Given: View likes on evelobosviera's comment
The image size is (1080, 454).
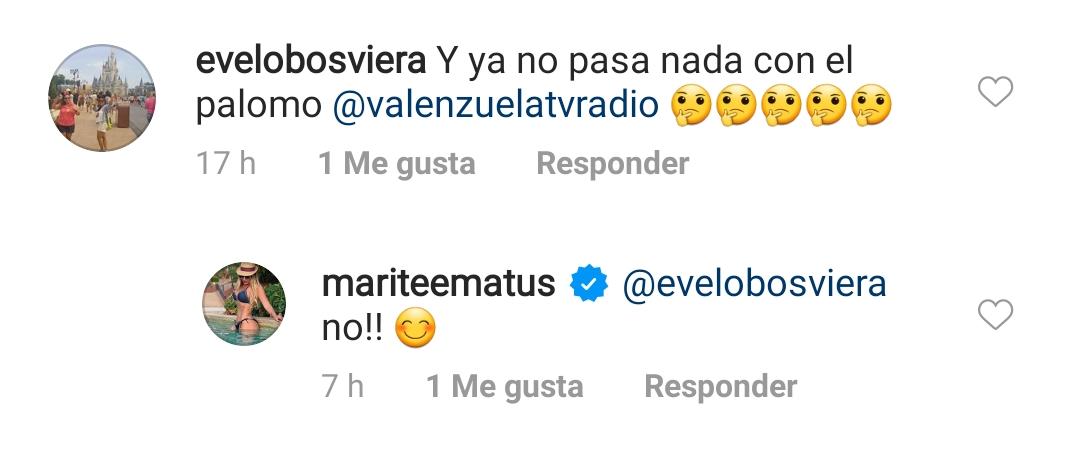Looking at the screenshot, I should click(x=396, y=163).
